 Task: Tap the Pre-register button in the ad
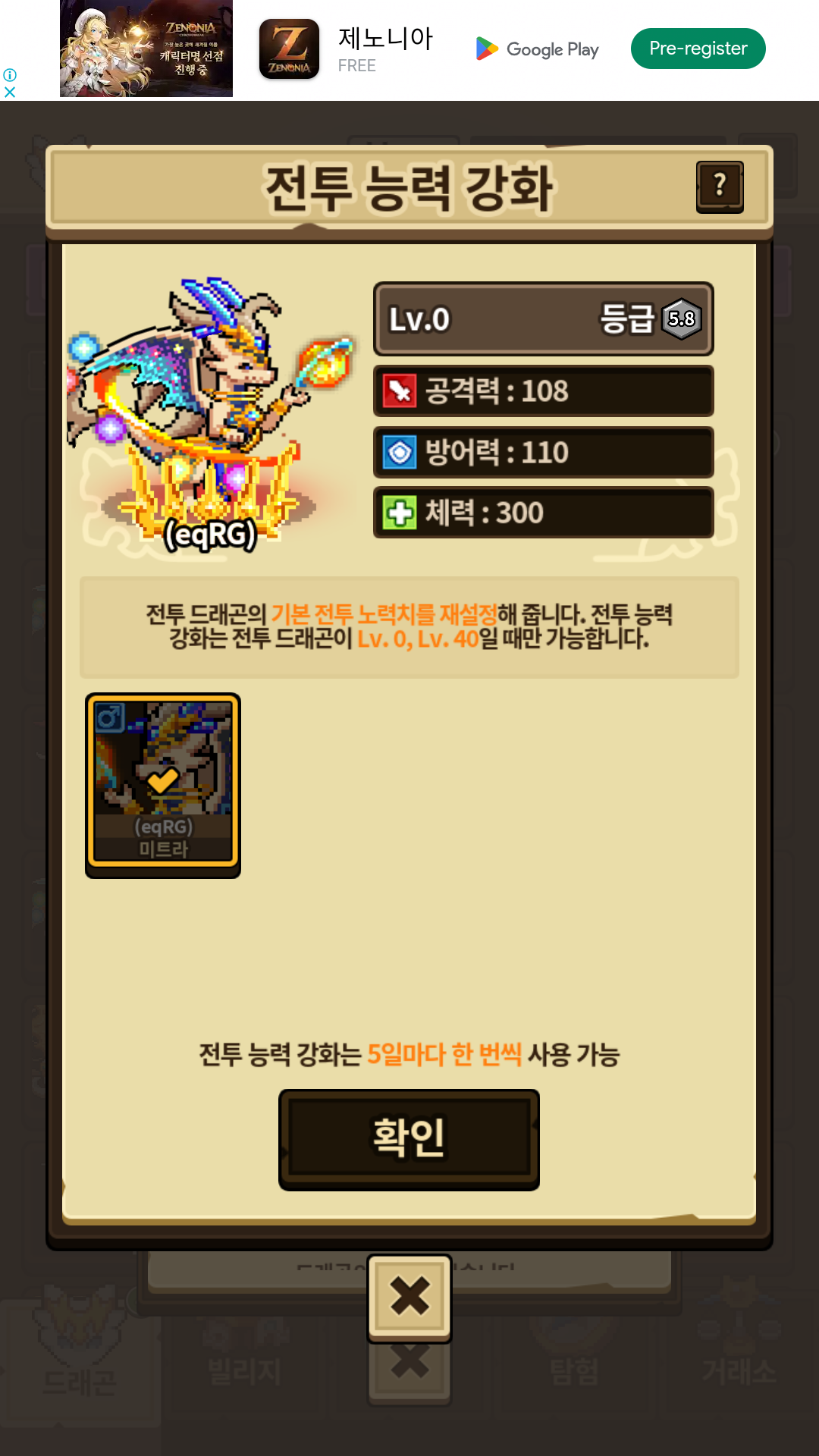click(x=698, y=49)
